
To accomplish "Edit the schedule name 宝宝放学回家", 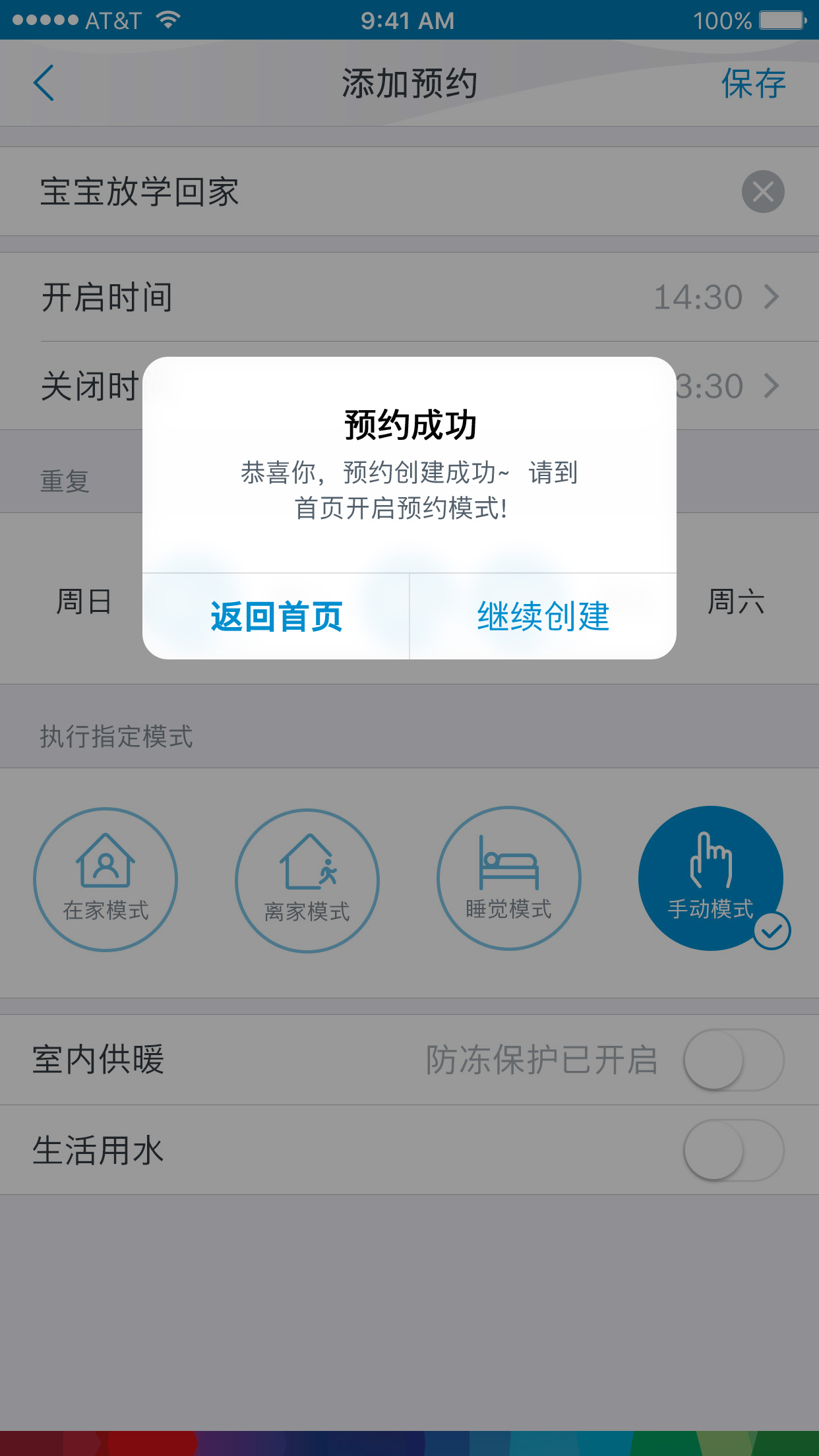I will (264, 192).
